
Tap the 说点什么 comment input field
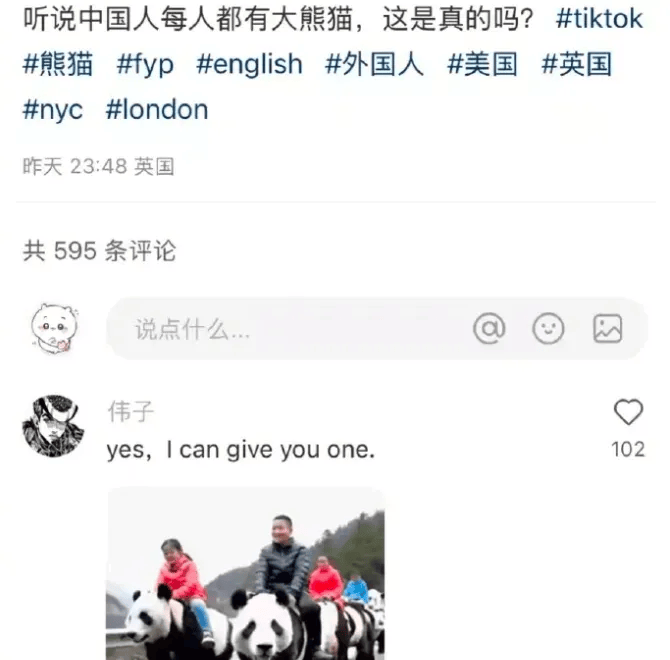click(x=280, y=329)
